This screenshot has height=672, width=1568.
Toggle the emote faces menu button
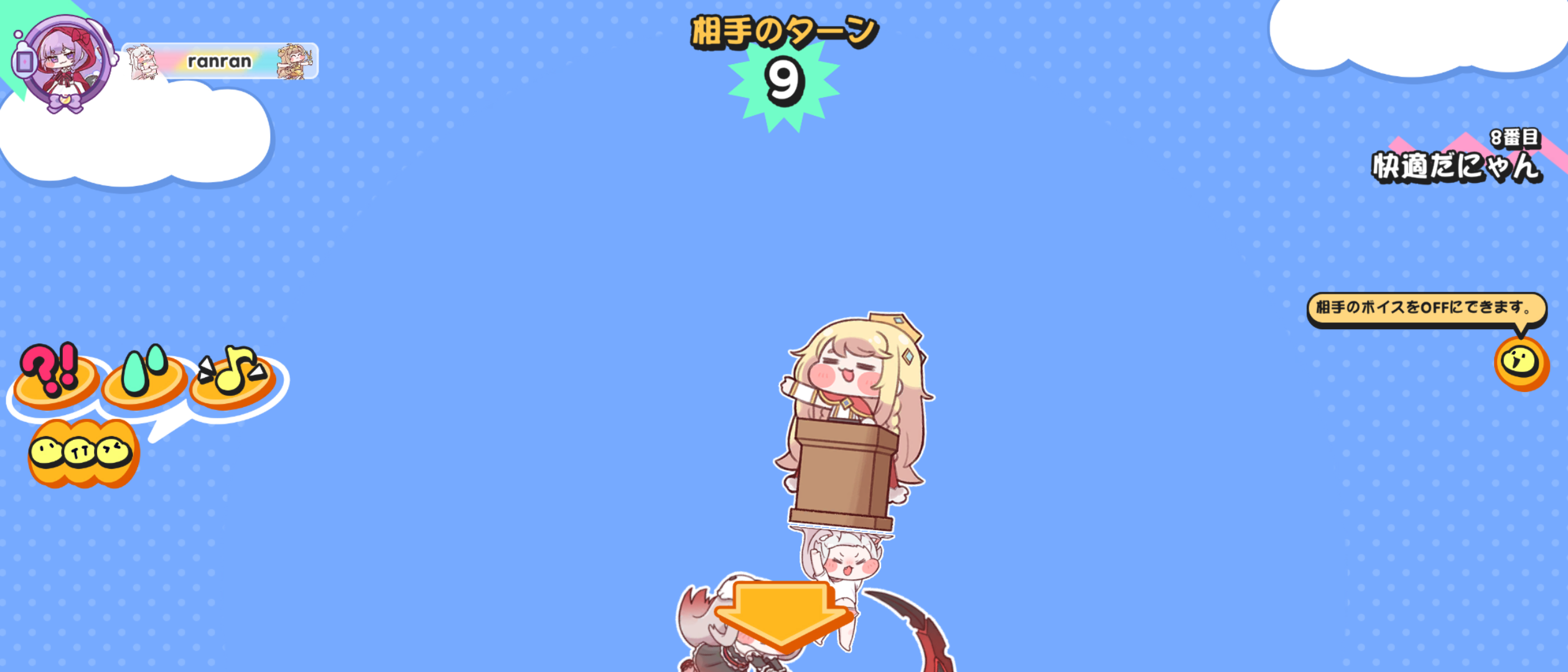pyautogui.click(x=83, y=453)
